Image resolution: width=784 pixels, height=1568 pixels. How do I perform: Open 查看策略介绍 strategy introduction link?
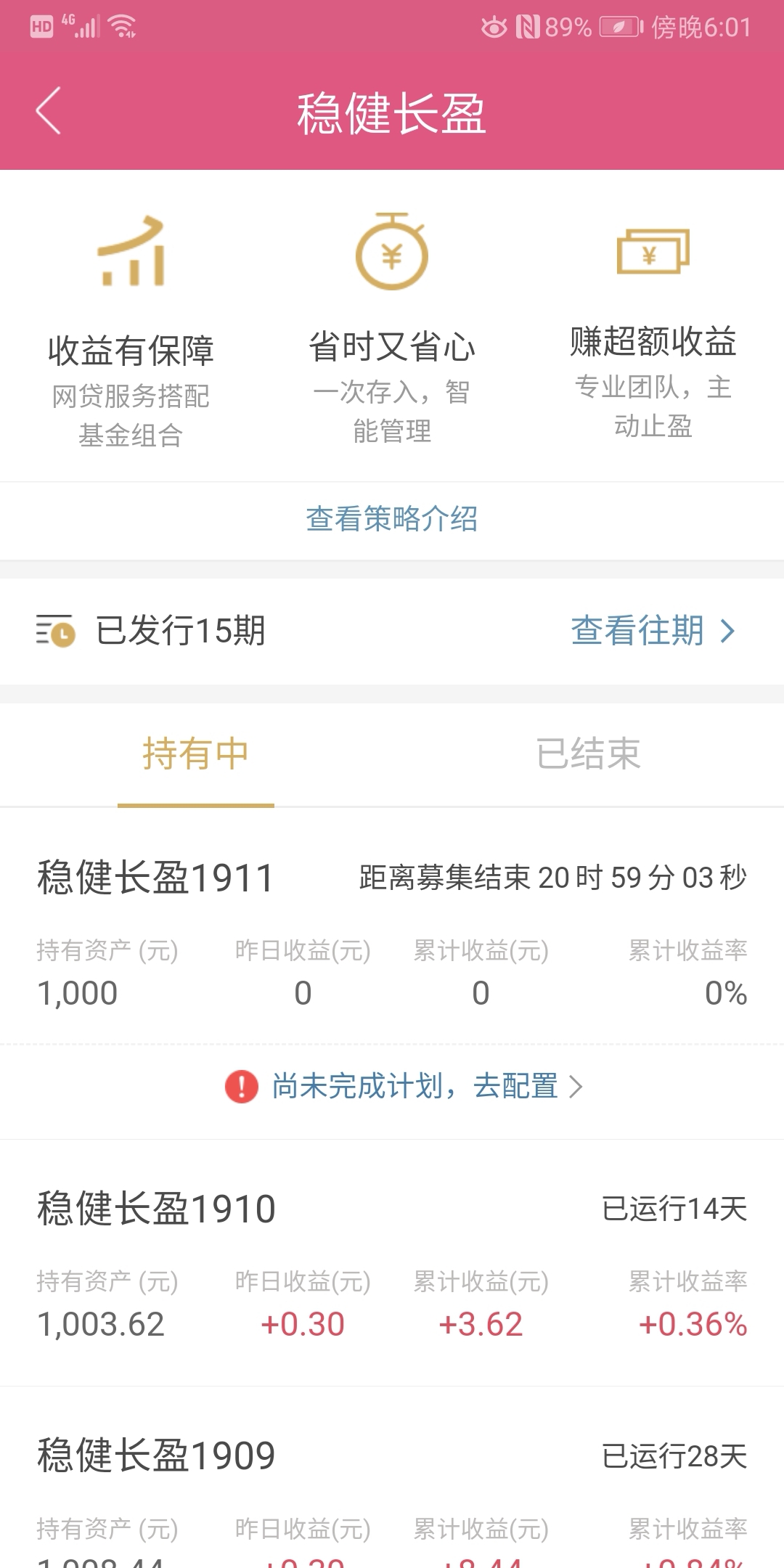tap(392, 519)
